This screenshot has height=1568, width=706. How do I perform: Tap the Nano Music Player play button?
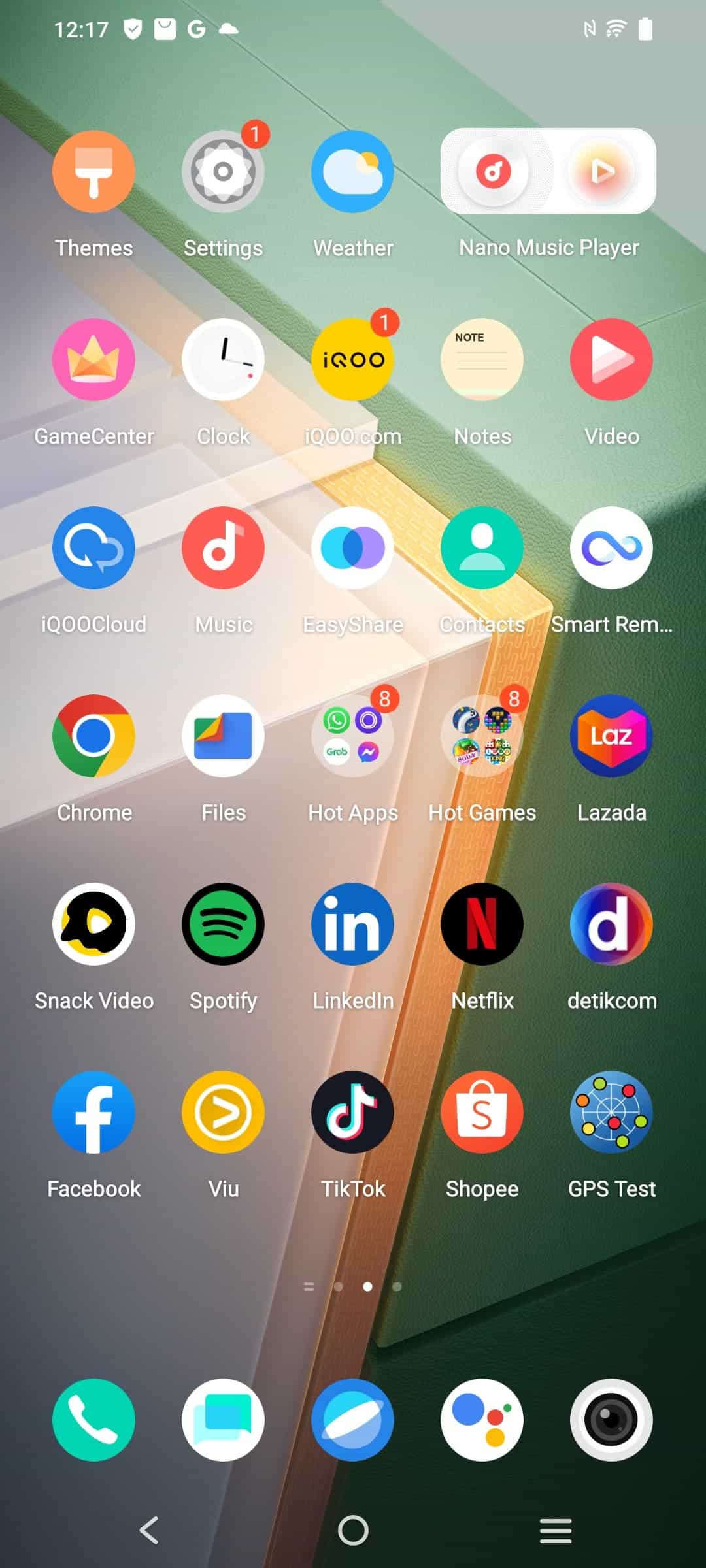(x=602, y=171)
